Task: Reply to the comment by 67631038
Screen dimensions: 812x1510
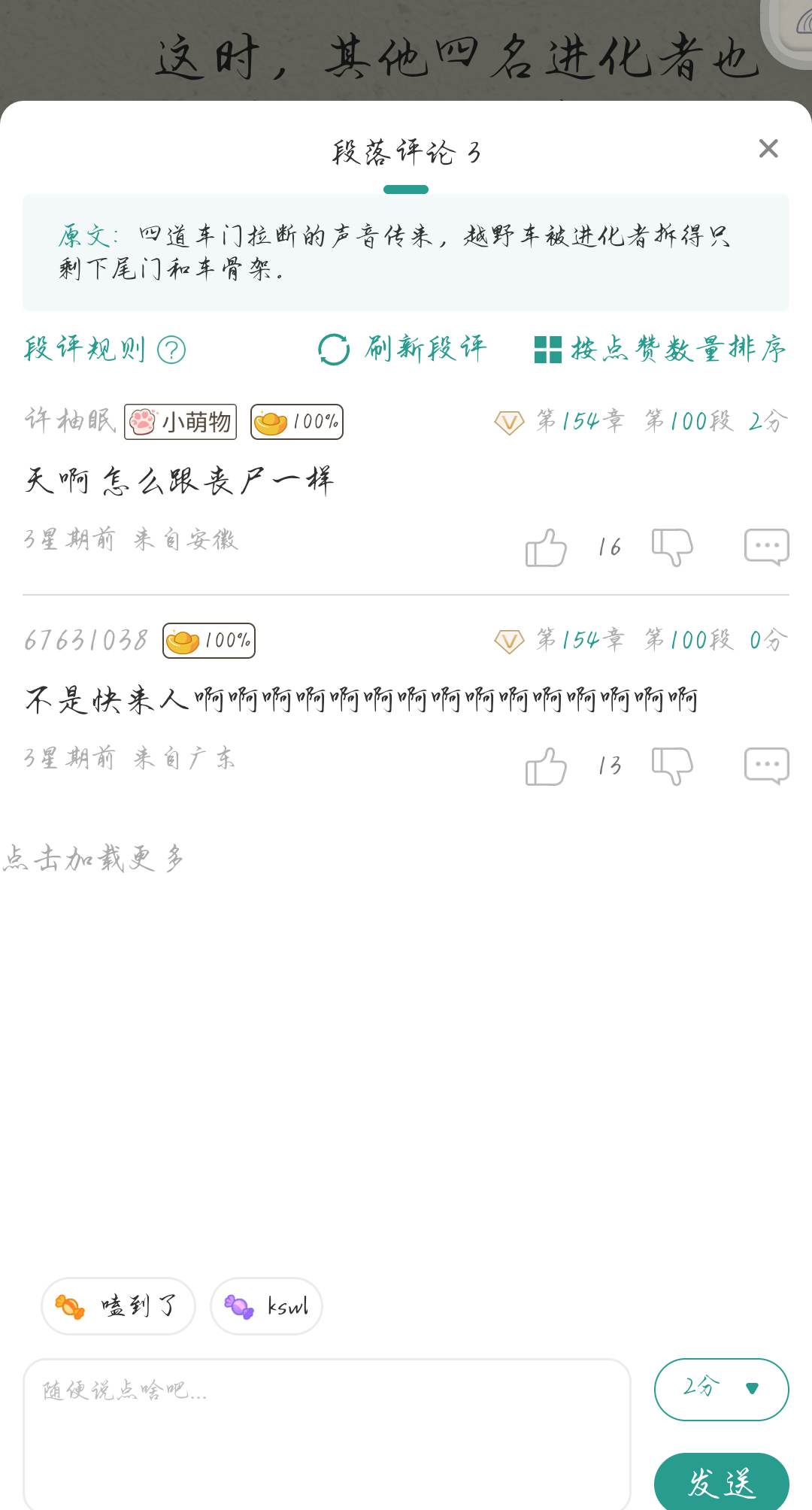Action: 766,766
